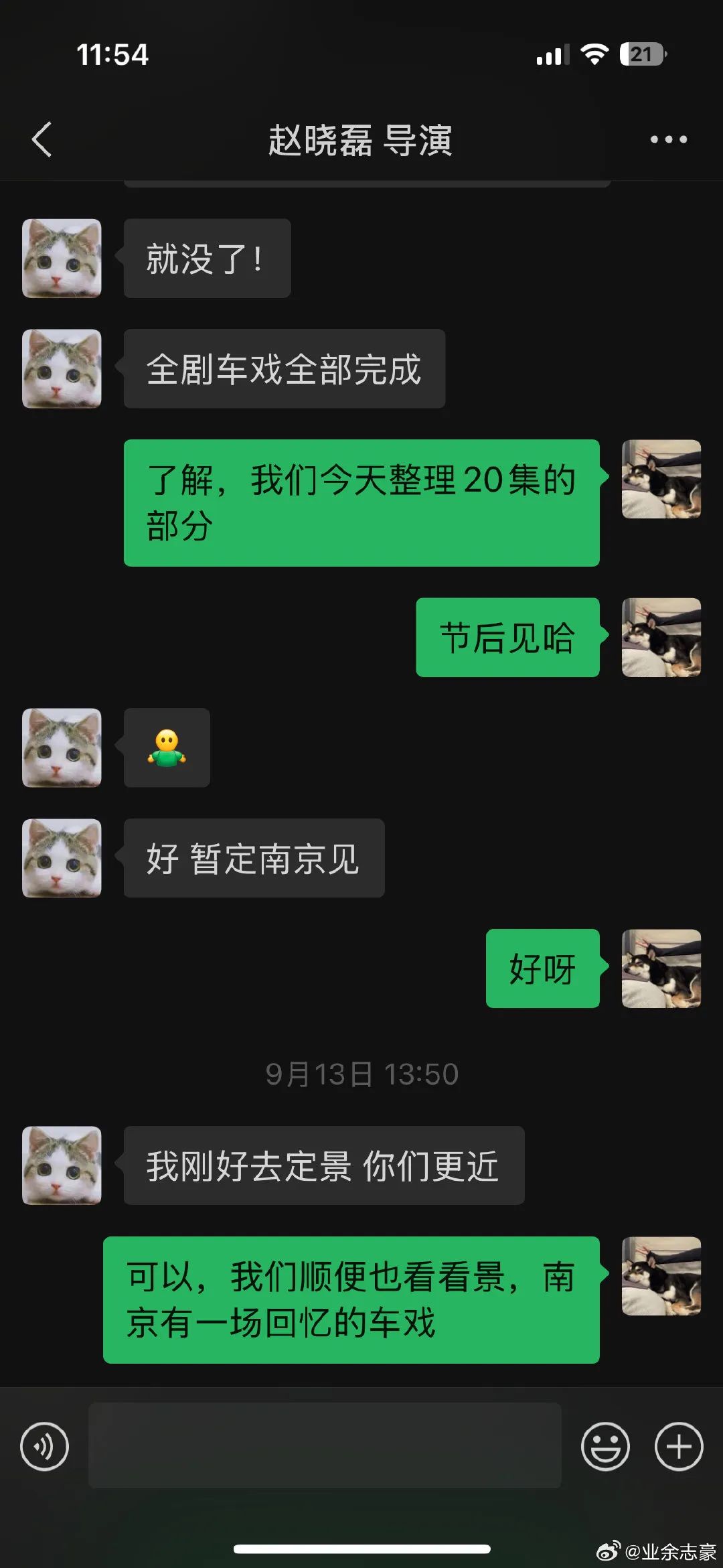Switch to voice message input
The image size is (723, 1568).
[x=44, y=1446]
